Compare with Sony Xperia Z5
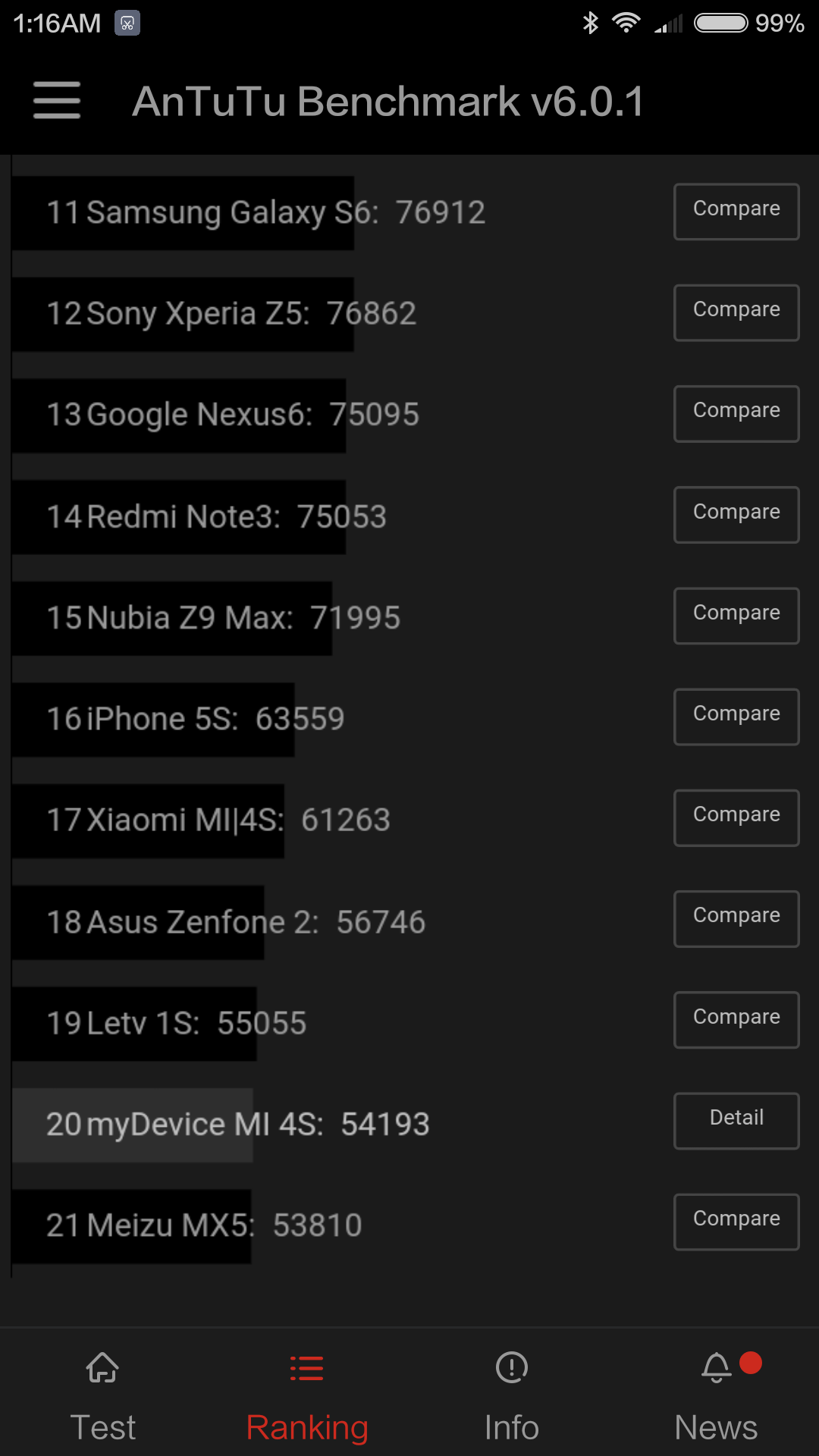This screenshot has height=1456, width=819. pos(736,312)
